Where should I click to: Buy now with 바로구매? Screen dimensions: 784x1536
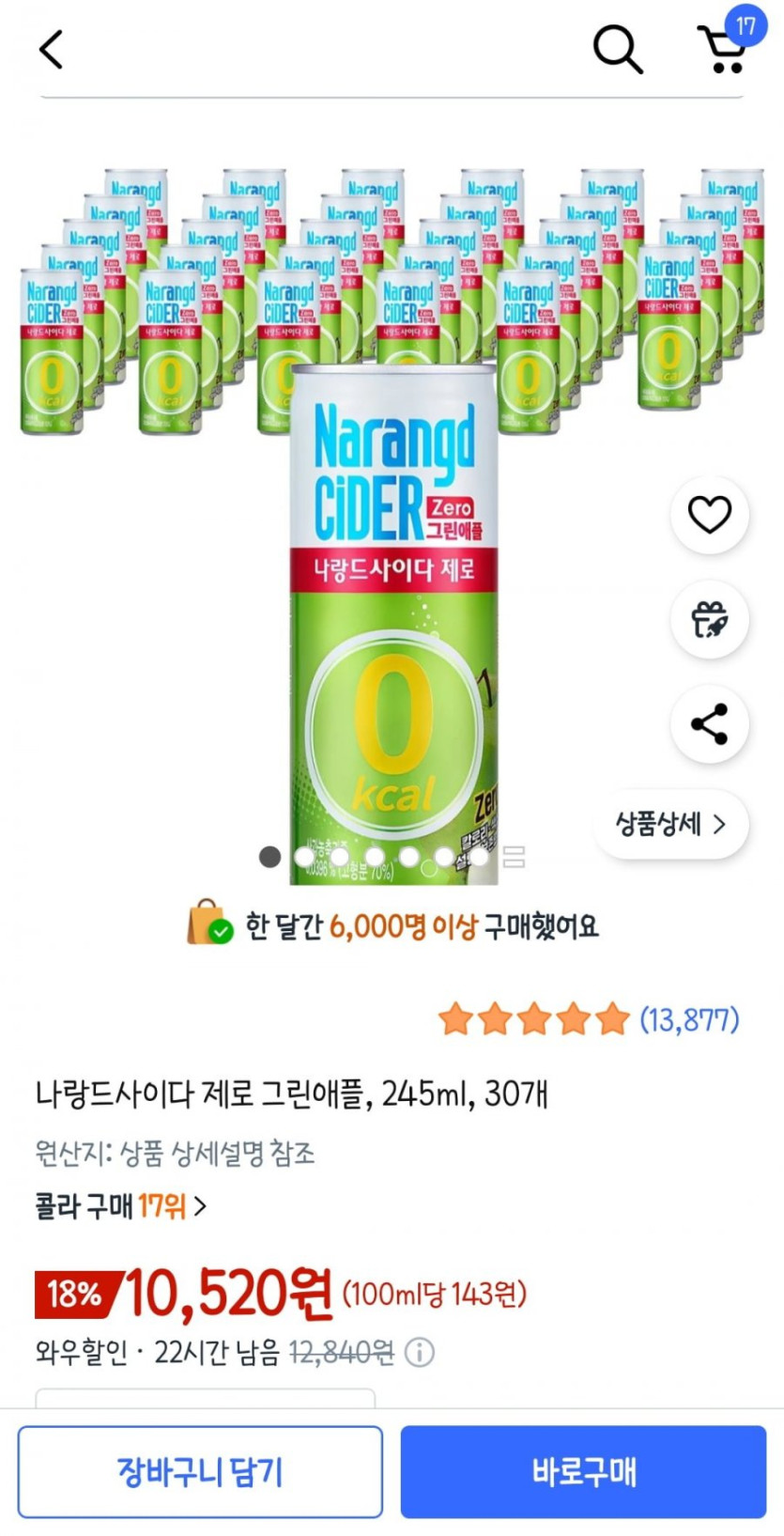[x=583, y=1472]
